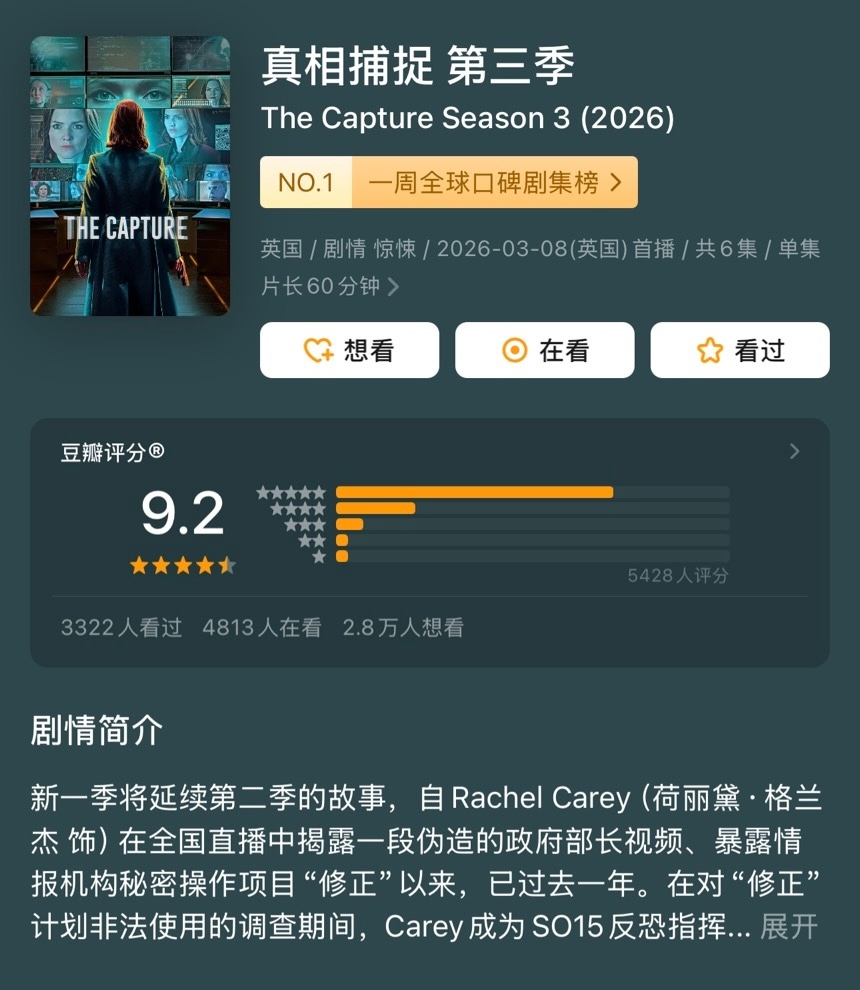Click the top-left star of the distribution pyramid

point(262,492)
